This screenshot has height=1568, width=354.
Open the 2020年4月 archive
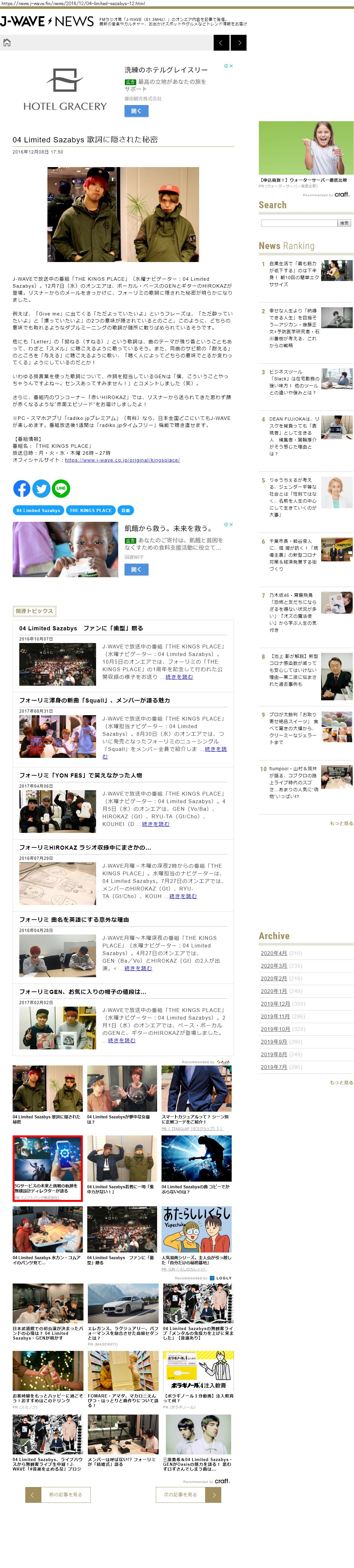274,953
